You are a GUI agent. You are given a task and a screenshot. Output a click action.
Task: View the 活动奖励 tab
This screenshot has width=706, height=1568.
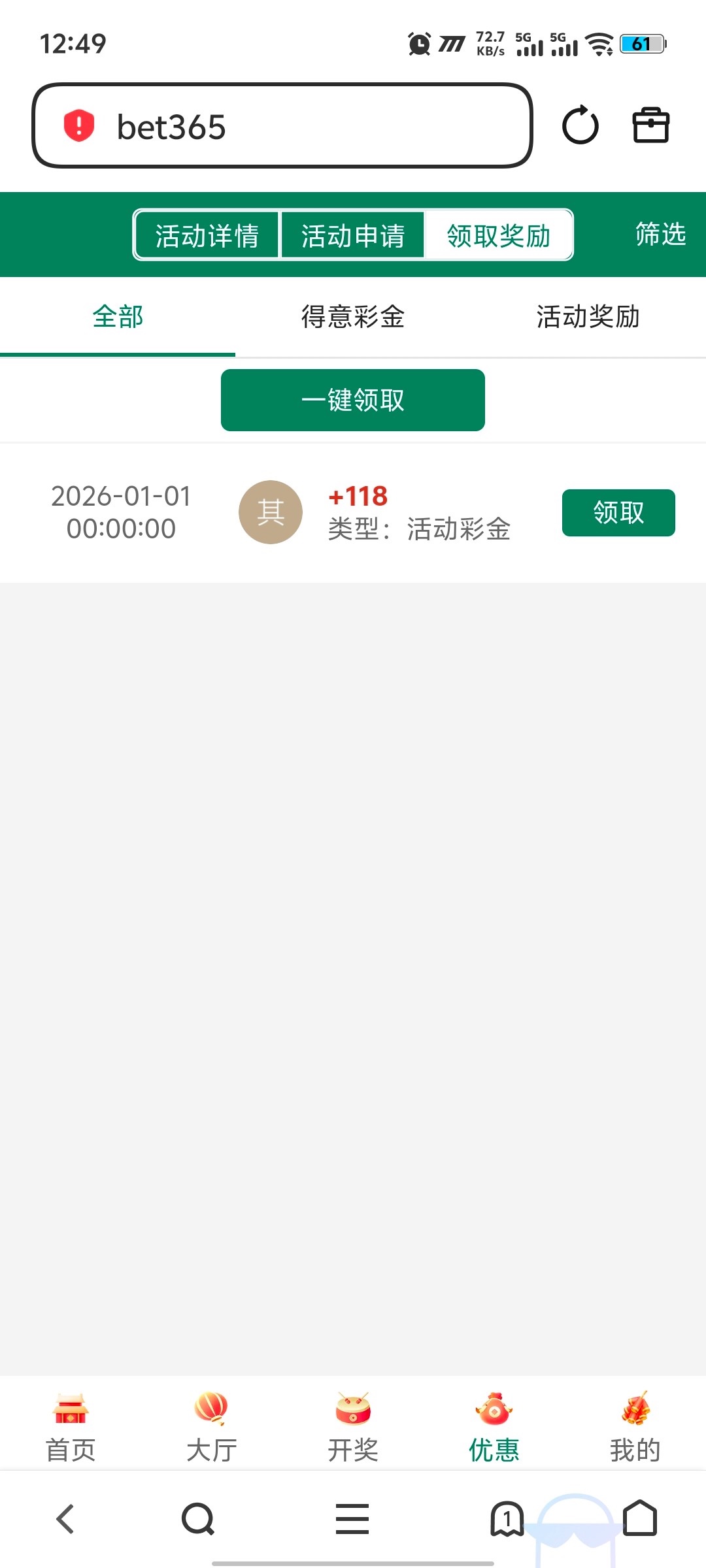[x=588, y=317]
